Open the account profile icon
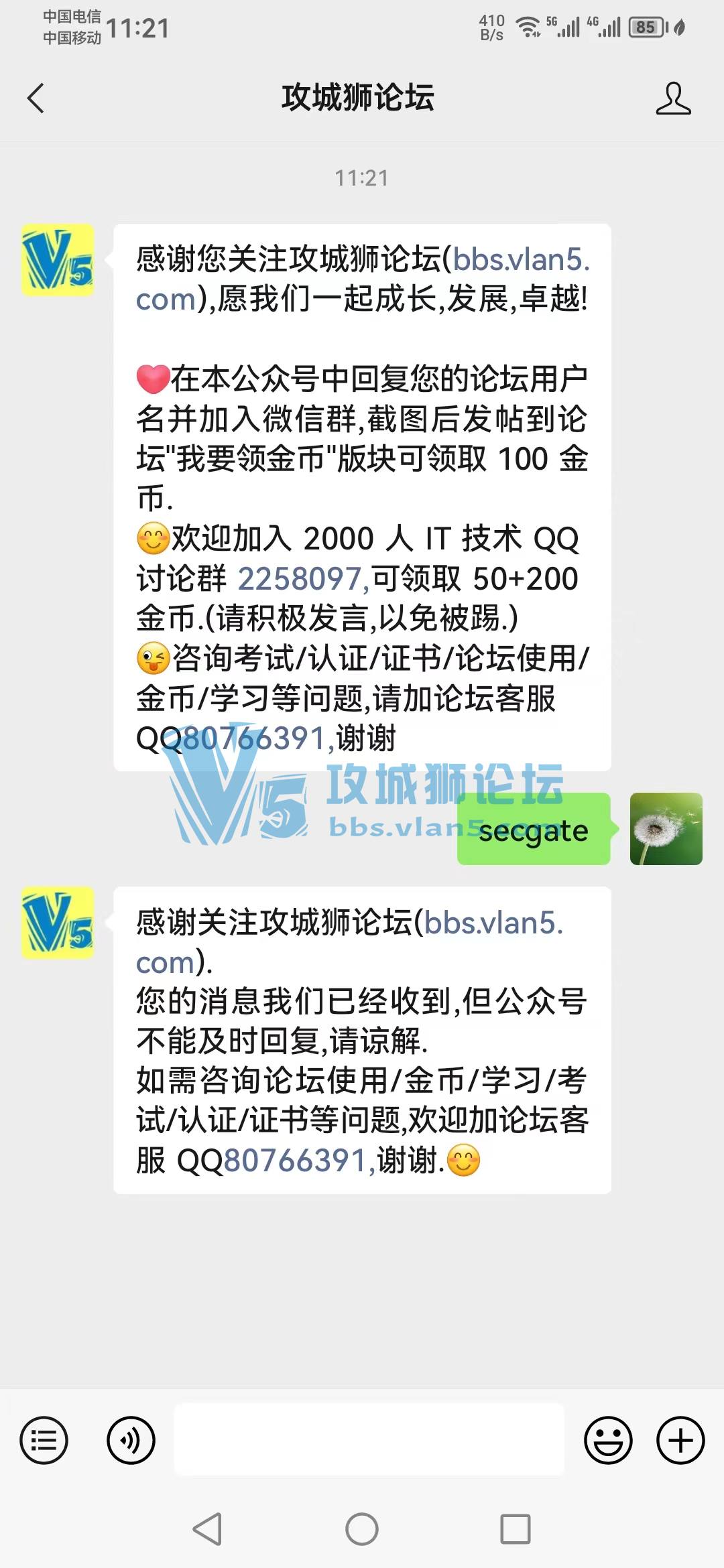Viewport: 724px width, 1568px height. [672, 99]
